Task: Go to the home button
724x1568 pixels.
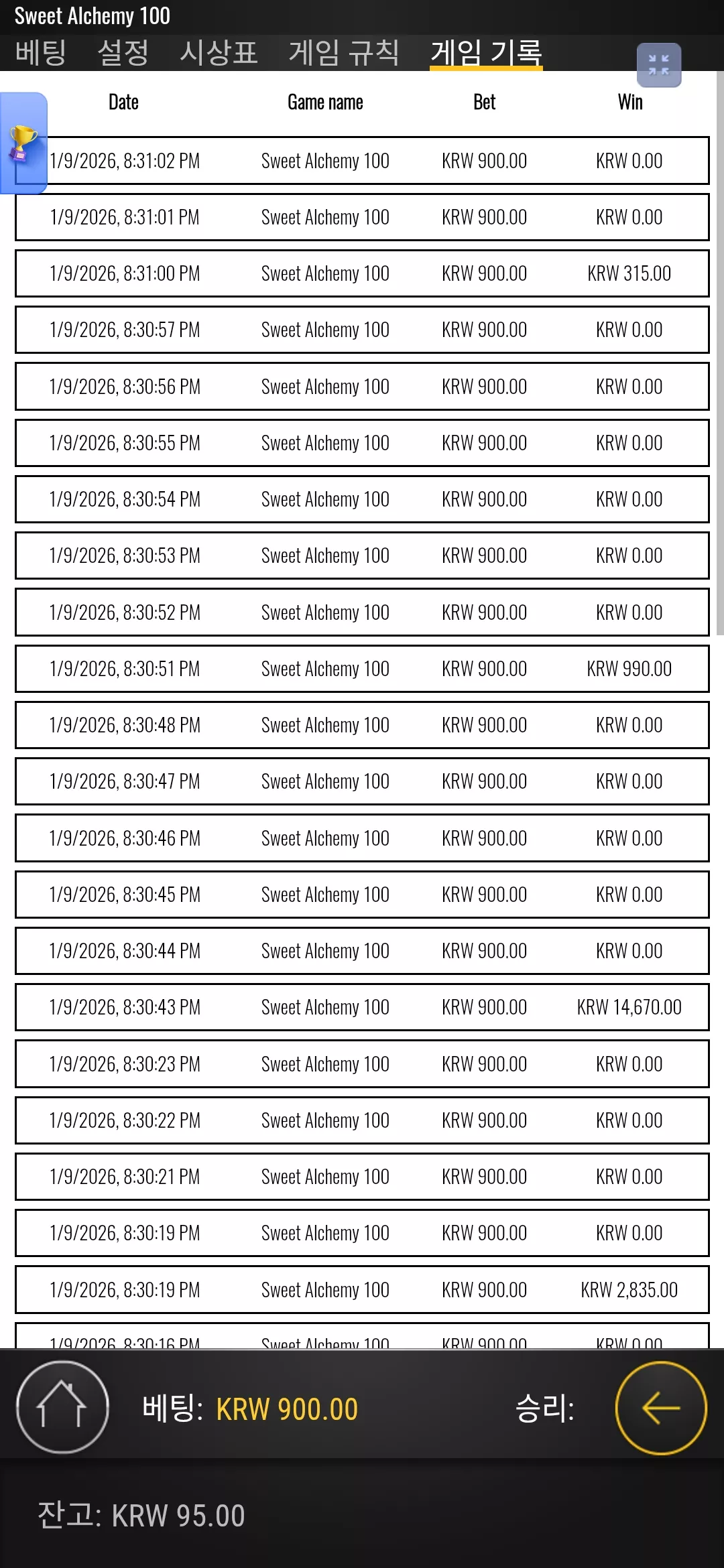Action: click(x=62, y=1407)
